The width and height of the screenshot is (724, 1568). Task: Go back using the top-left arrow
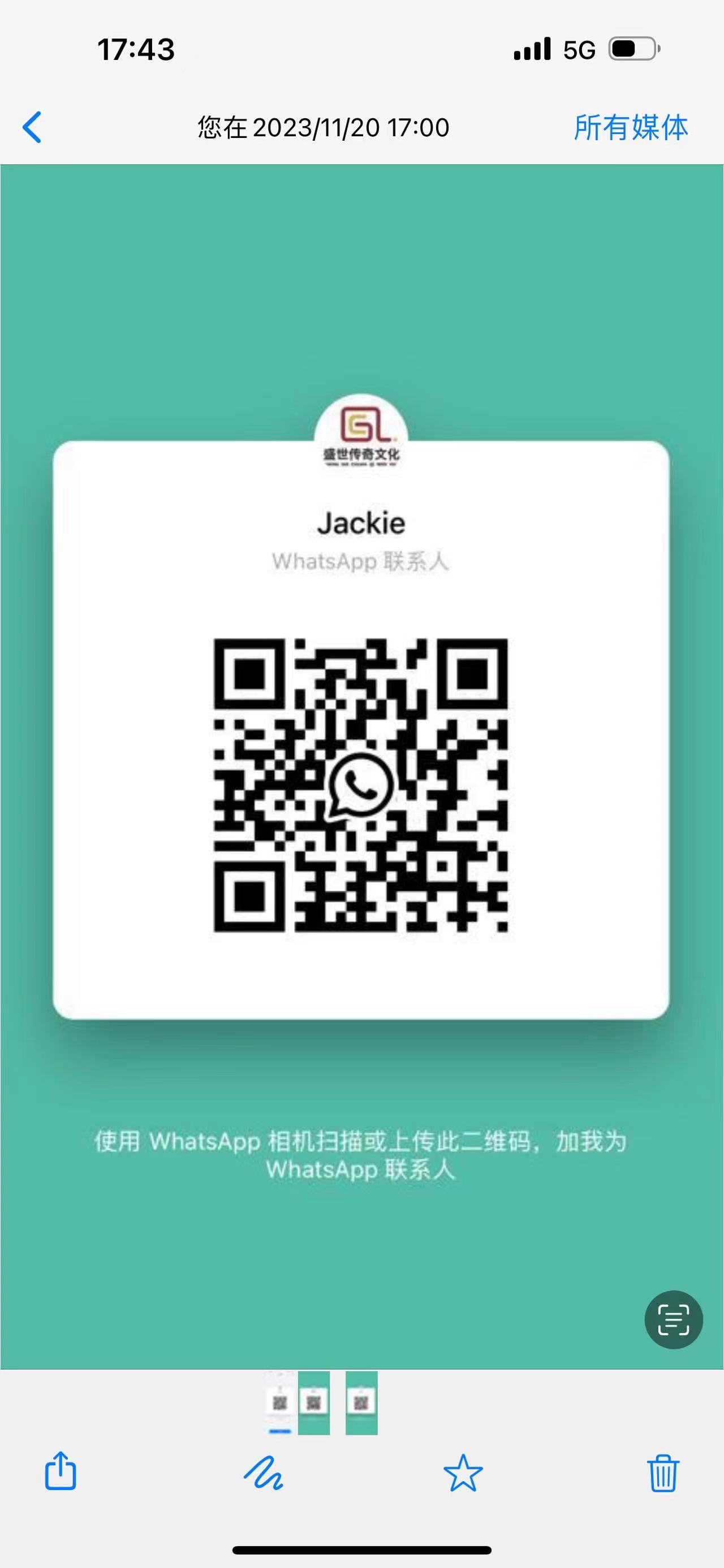pyautogui.click(x=32, y=127)
